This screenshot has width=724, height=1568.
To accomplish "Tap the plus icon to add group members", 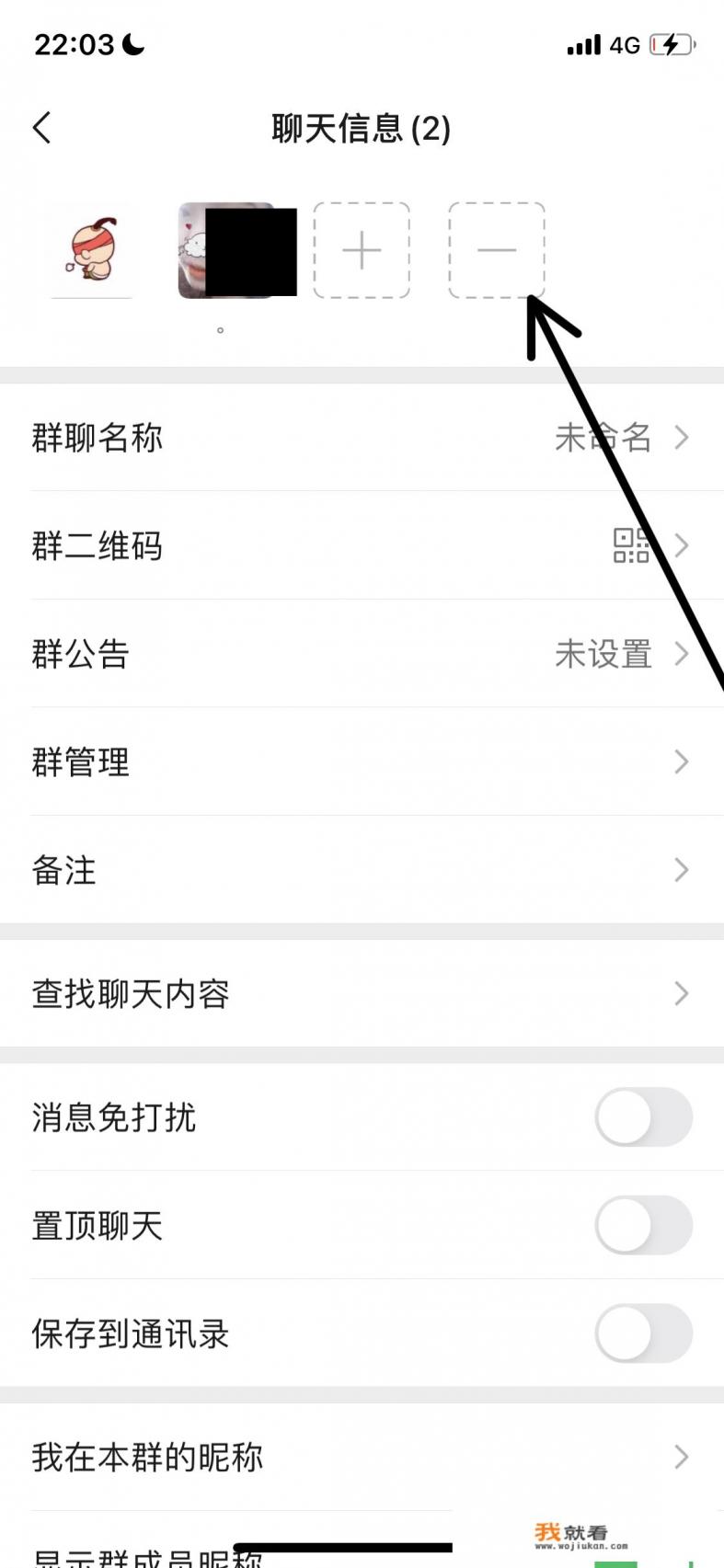I will coord(362,250).
